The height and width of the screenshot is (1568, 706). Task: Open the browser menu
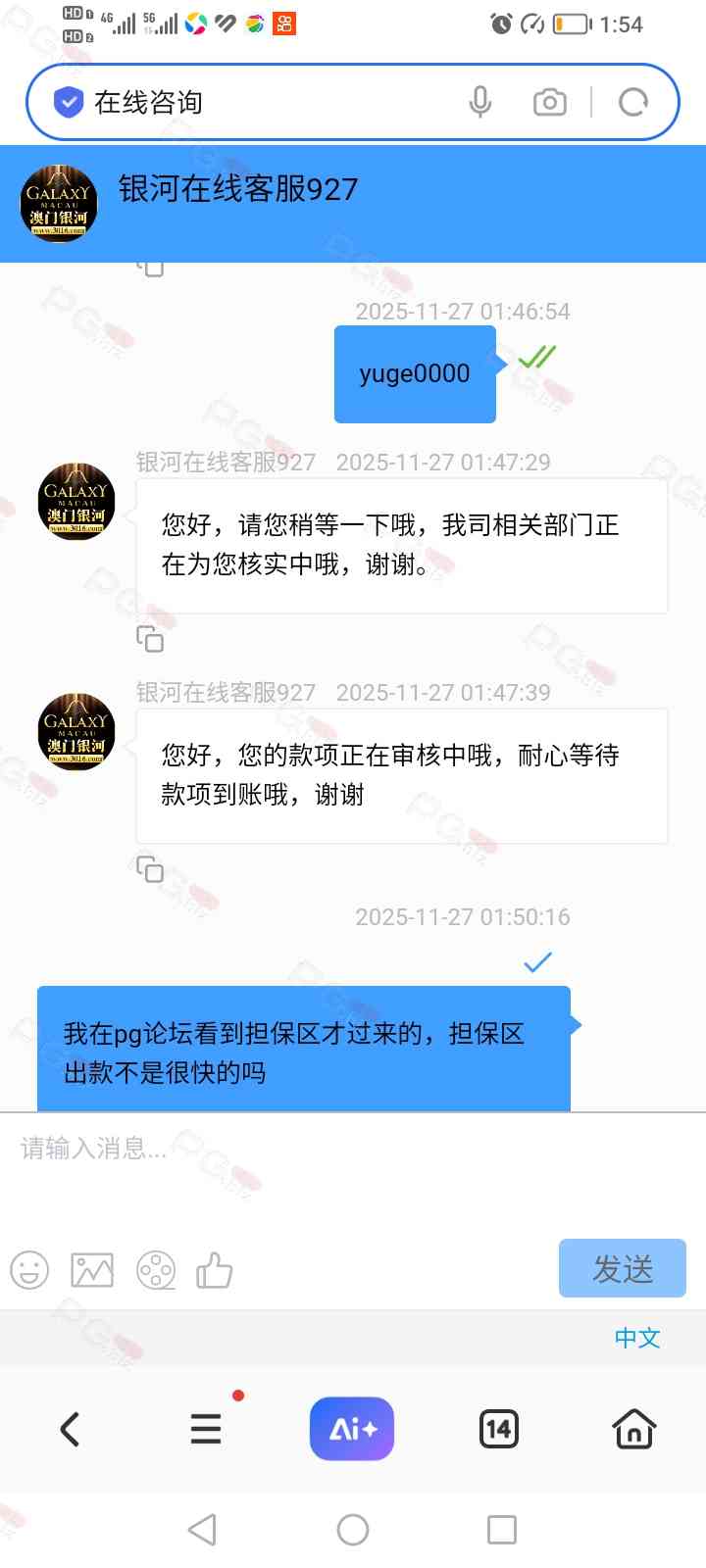click(206, 1429)
